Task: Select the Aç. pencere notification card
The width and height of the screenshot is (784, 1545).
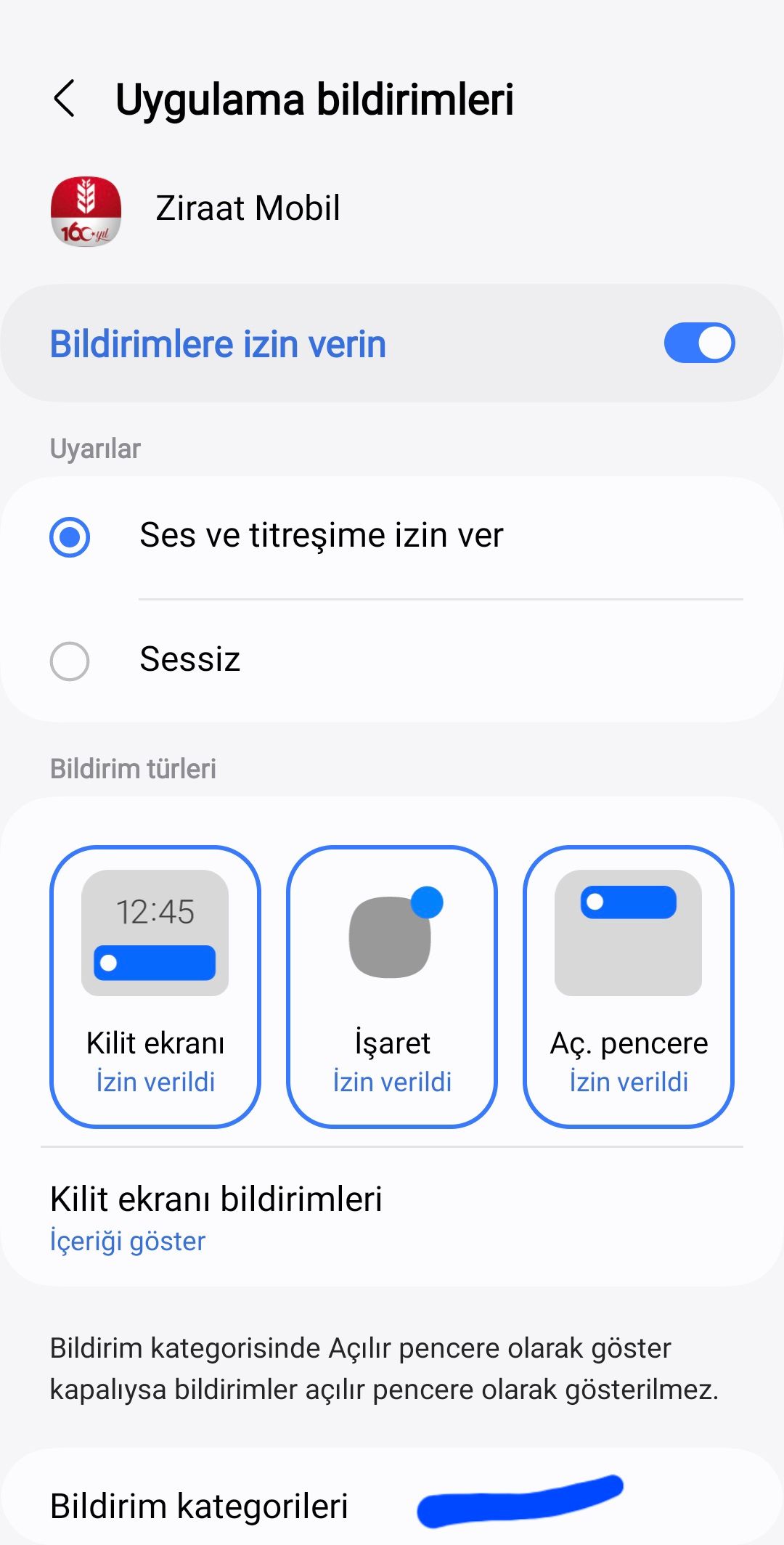Action: [x=629, y=987]
